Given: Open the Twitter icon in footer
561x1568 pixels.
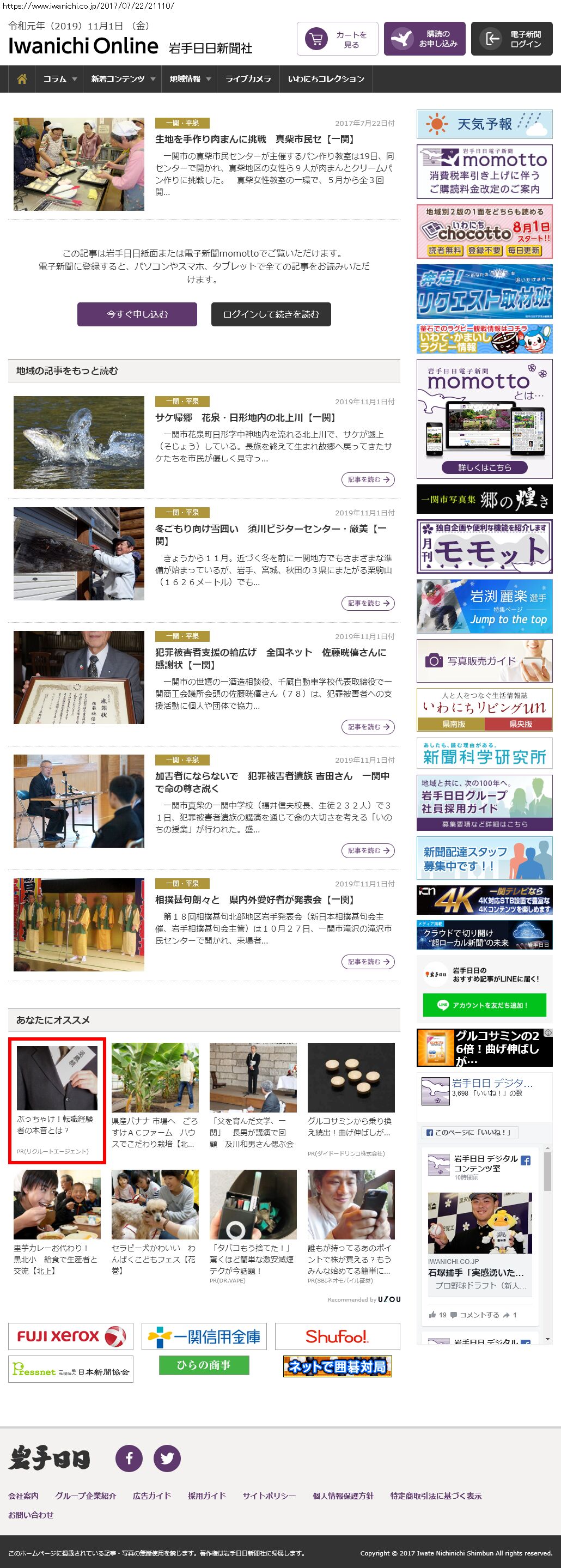Looking at the screenshot, I should click(167, 1458).
